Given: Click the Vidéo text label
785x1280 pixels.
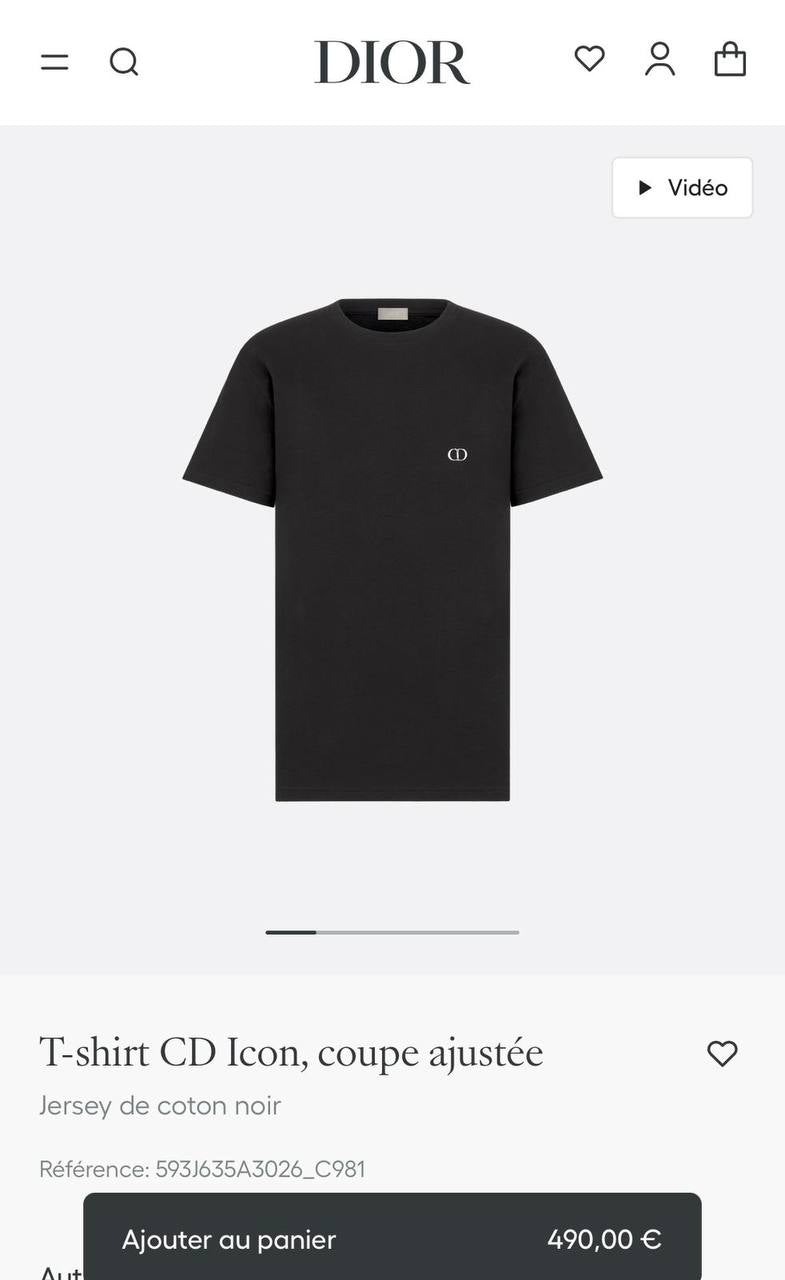Looking at the screenshot, I should pyautogui.click(x=697, y=187).
